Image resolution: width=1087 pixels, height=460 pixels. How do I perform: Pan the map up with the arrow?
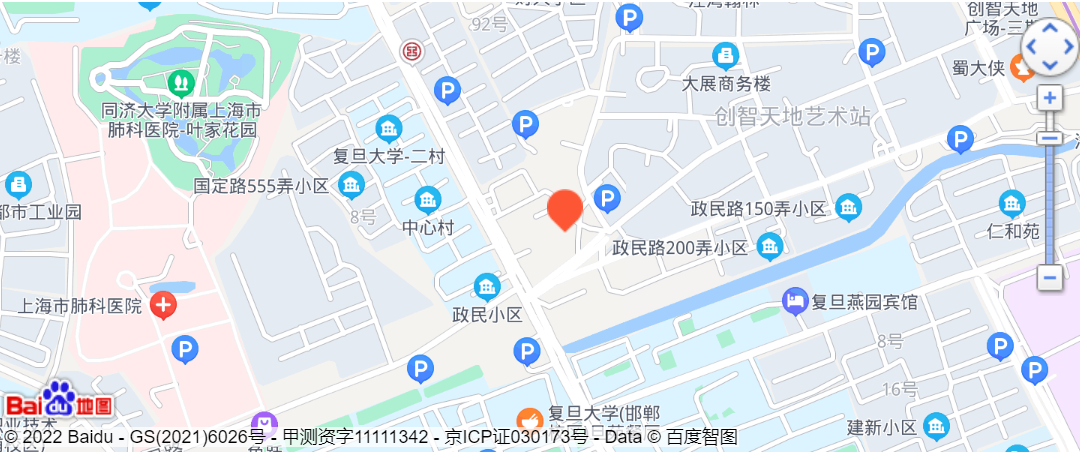coord(1049,29)
